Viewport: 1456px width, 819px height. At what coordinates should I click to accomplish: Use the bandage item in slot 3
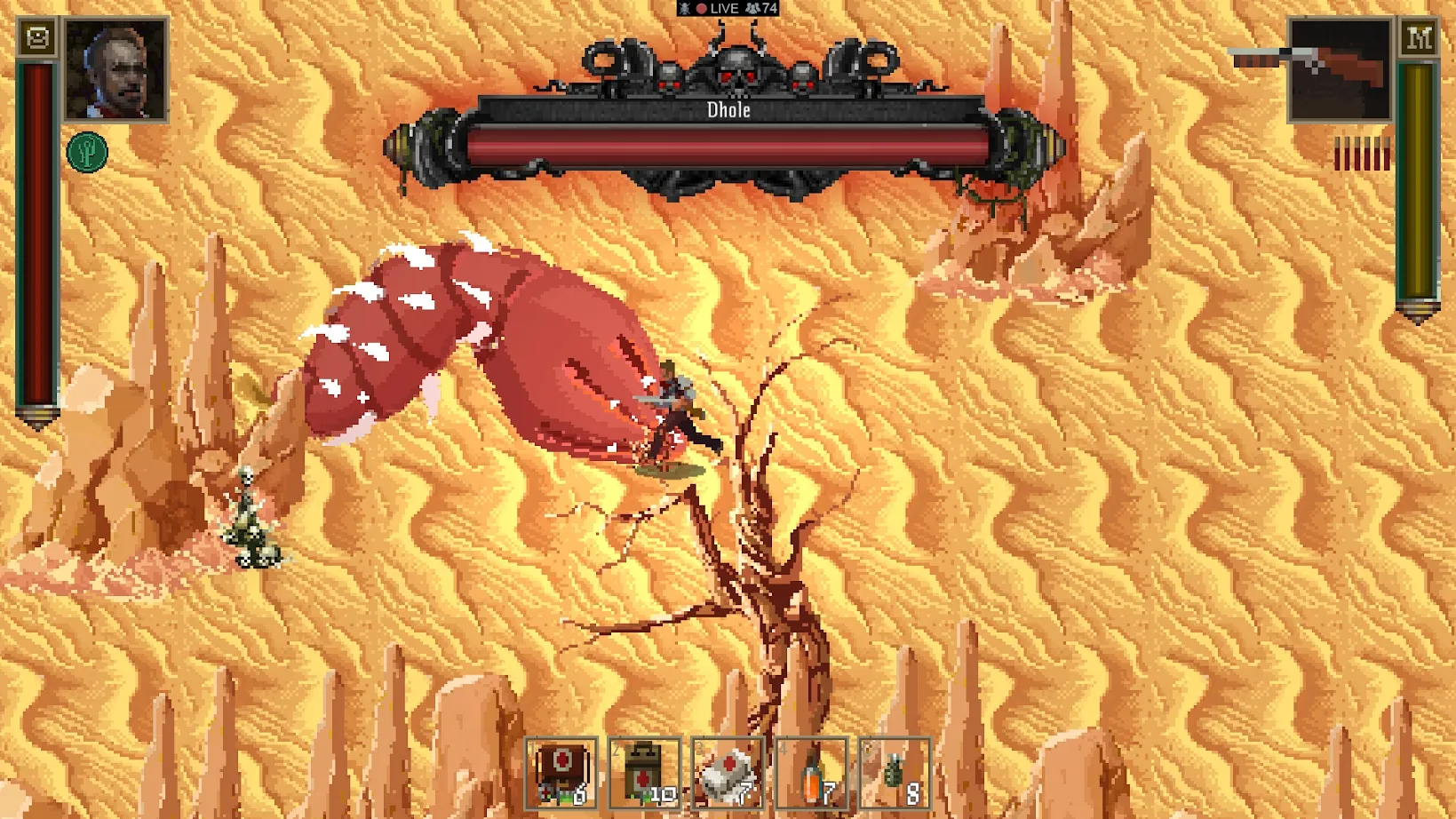click(x=728, y=774)
